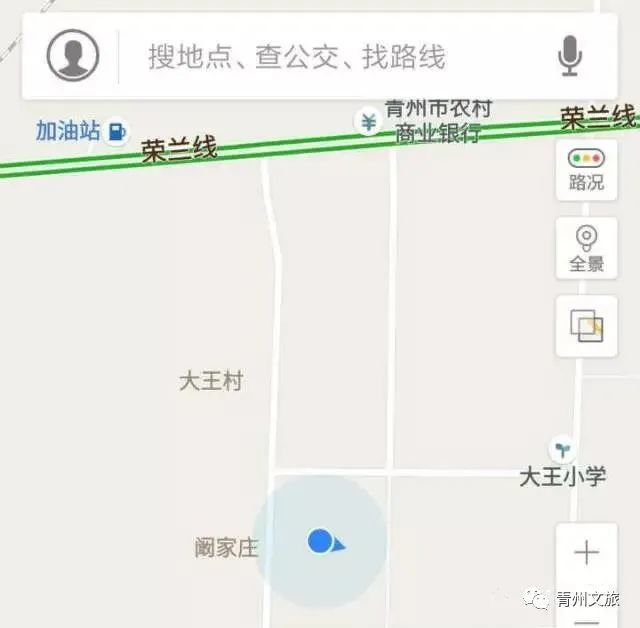Zoom in with the plus button
This screenshot has height=628, width=640.
click(x=586, y=553)
